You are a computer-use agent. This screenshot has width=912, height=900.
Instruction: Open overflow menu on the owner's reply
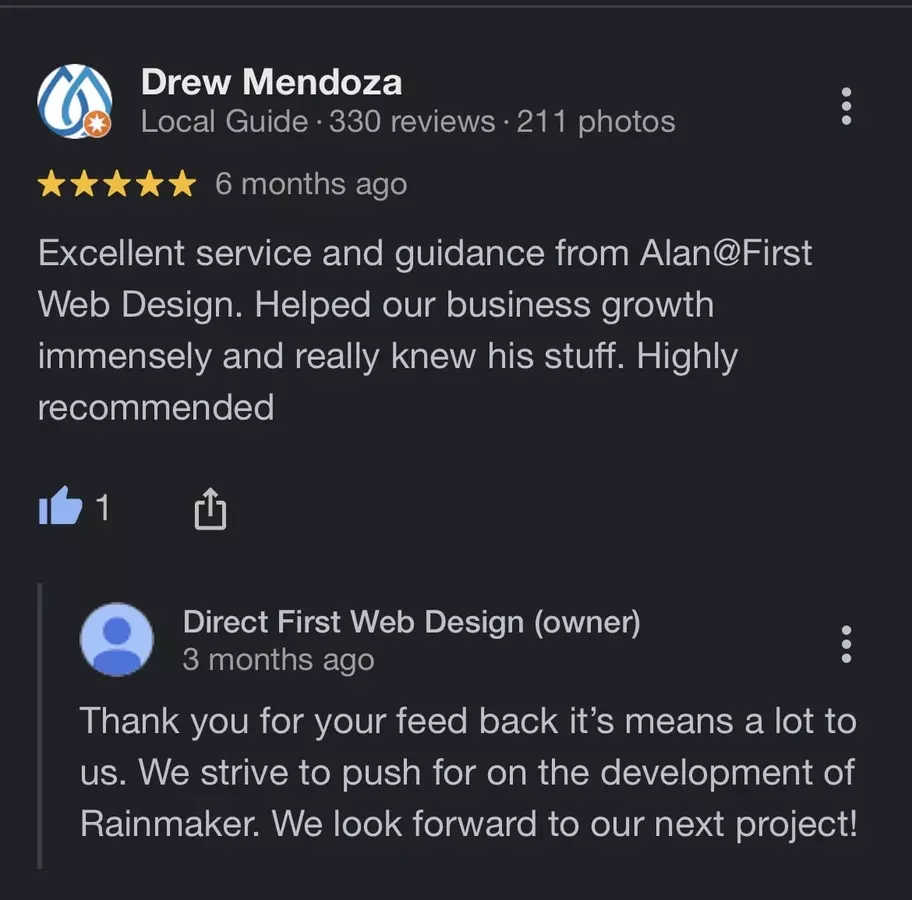pos(846,645)
